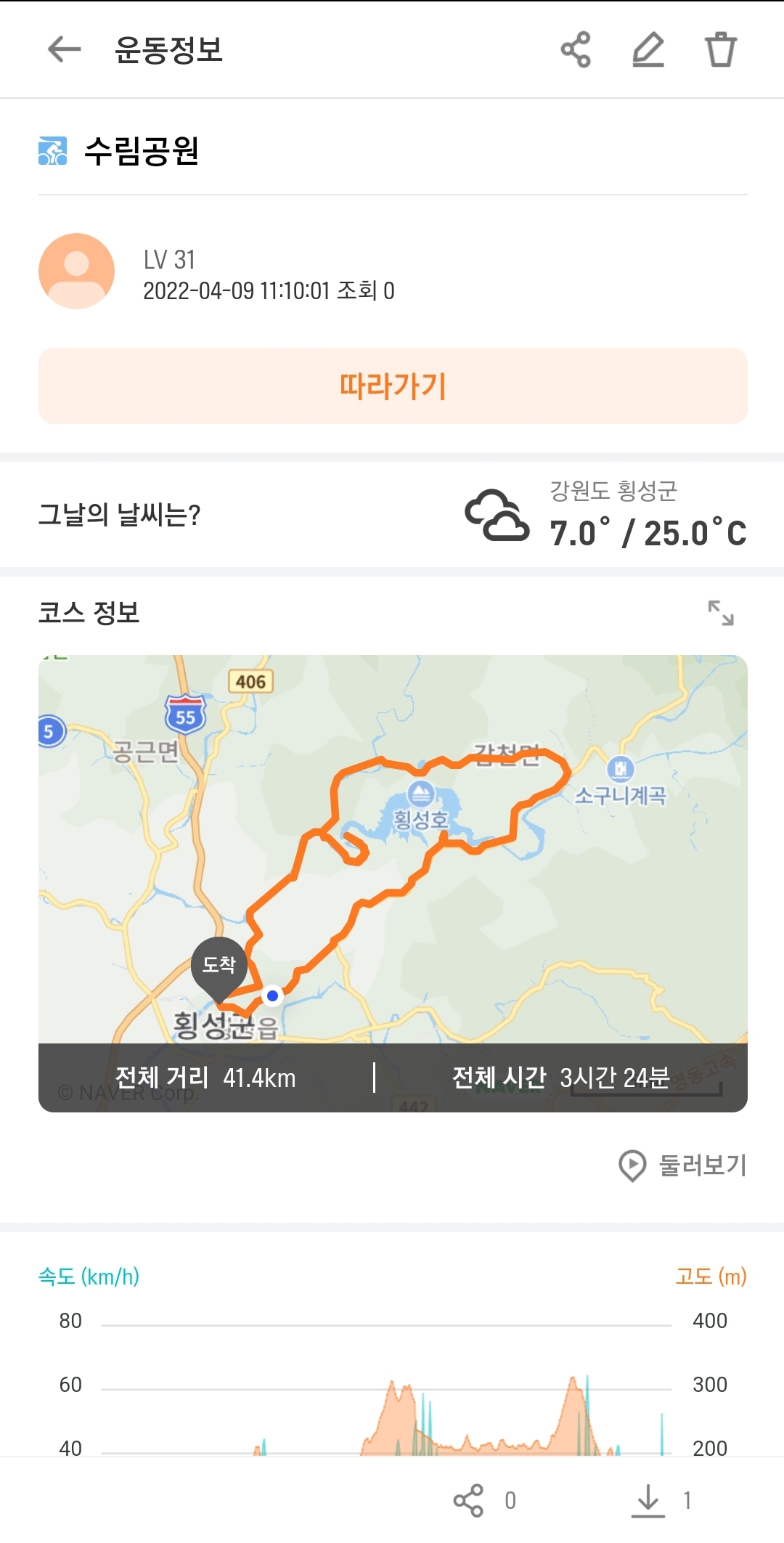784x1543 pixels.
Task: Share this workout from the top bar
Action: (x=576, y=49)
